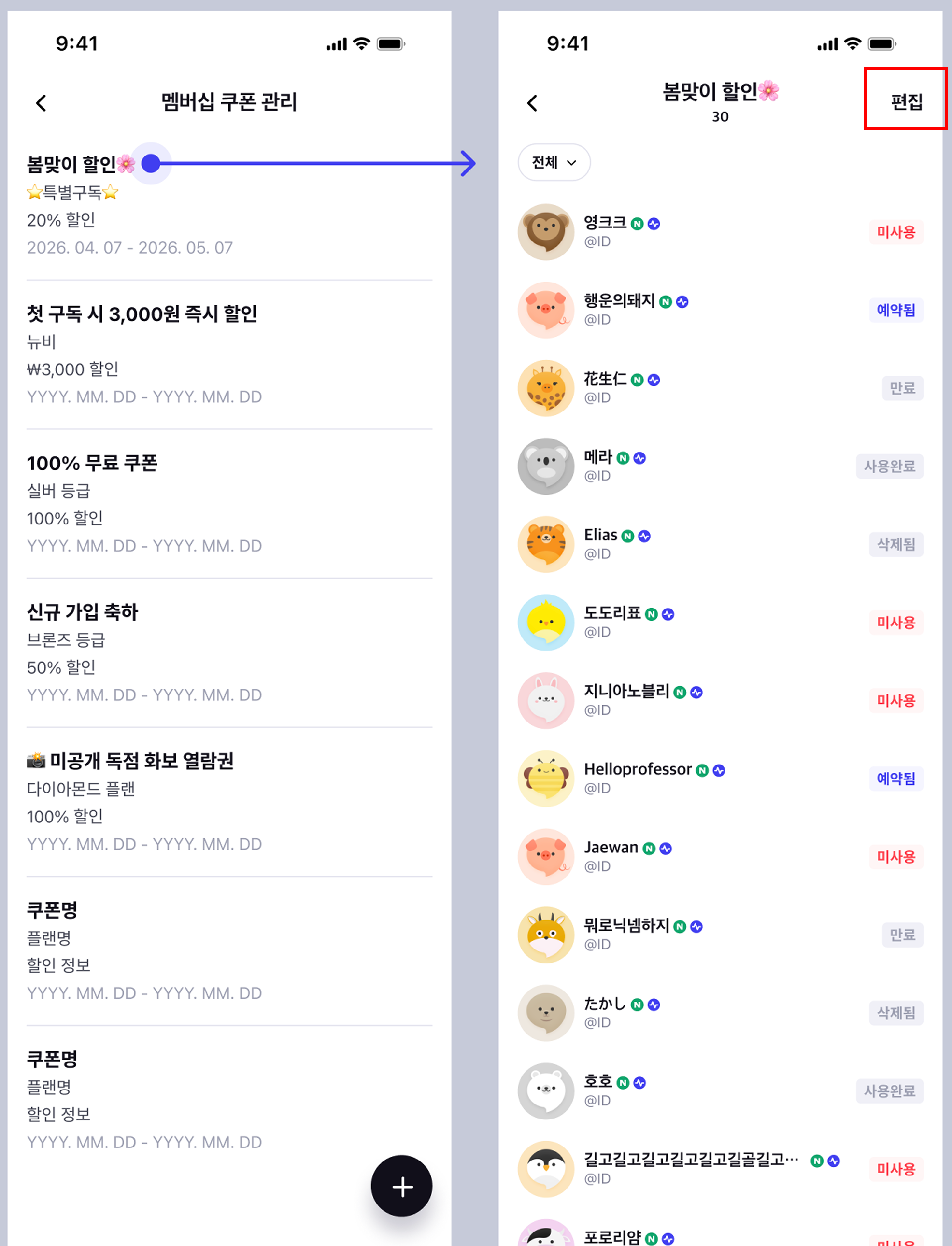Open the 봄맞이 할인 coupon
Viewport: 952px width, 1246px height.
(229, 205)
